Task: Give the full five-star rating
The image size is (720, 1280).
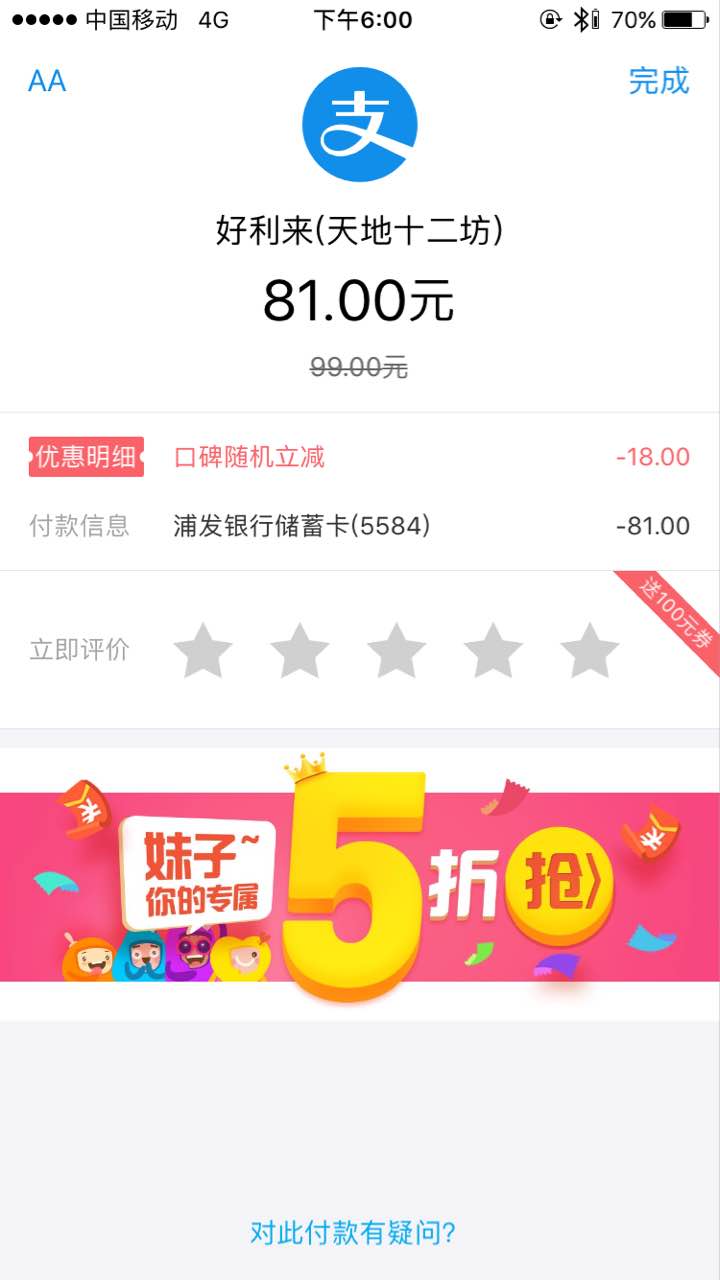Action: tap(589, 650)
